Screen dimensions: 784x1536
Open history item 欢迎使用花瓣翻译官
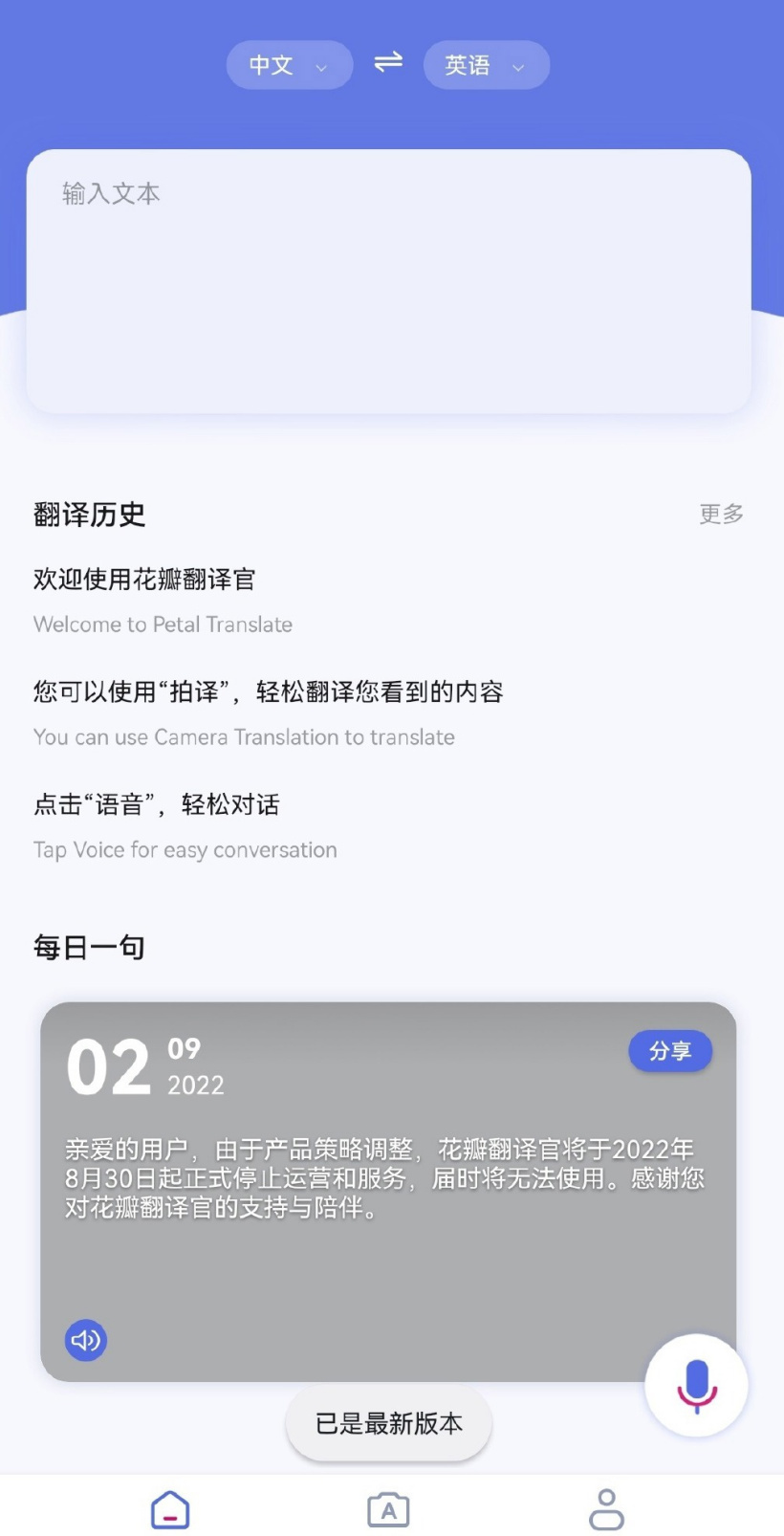pyautogui.click(x=163, y=601)
